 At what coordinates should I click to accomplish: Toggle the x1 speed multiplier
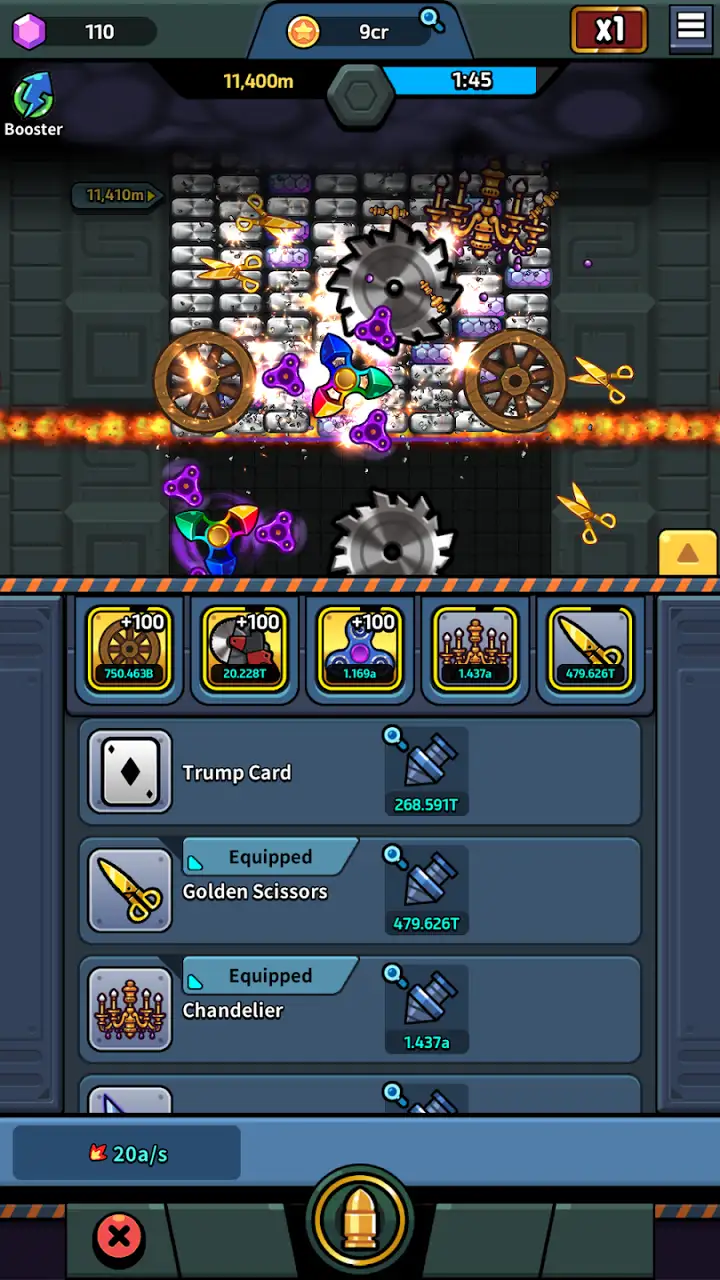coord(609,30)
